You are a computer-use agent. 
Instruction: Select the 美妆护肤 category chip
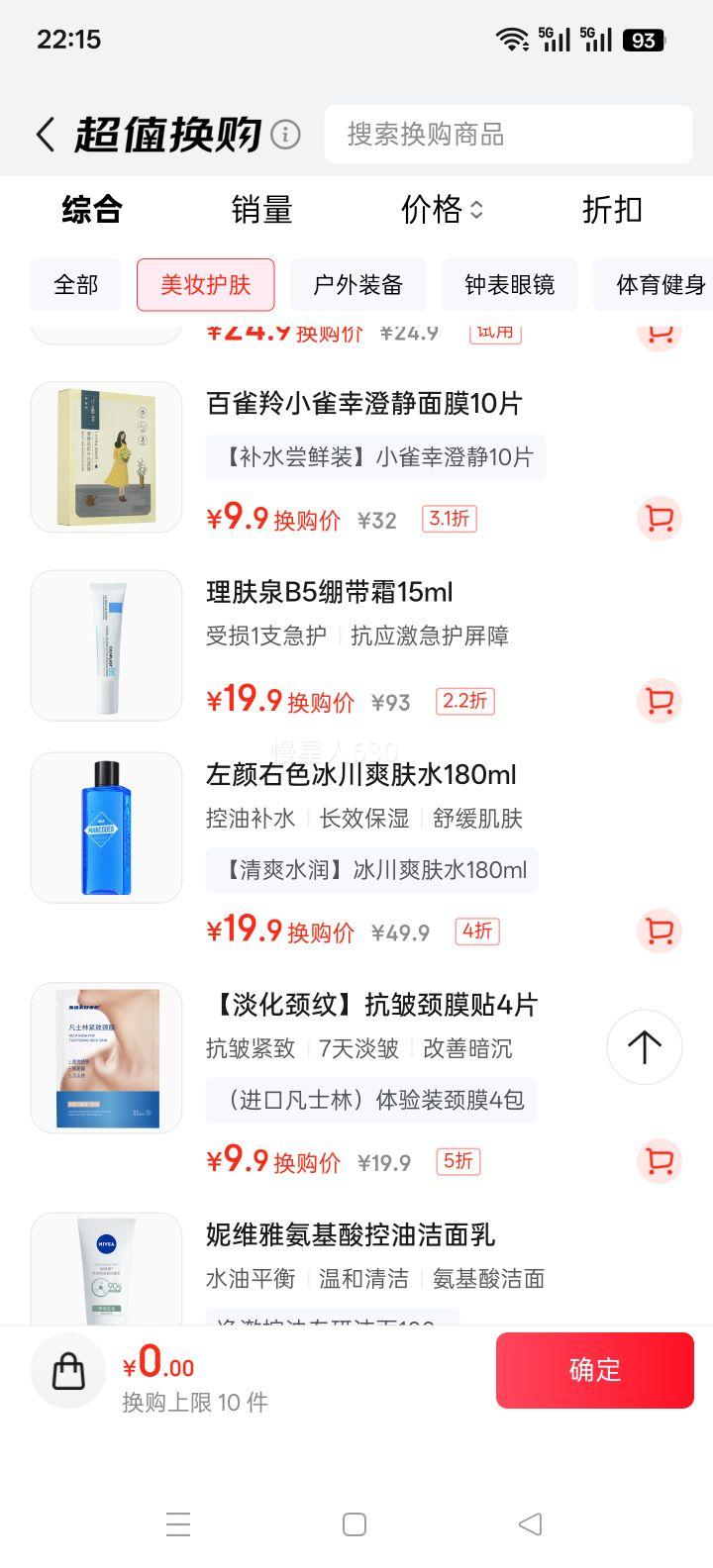tap(206, 285)
